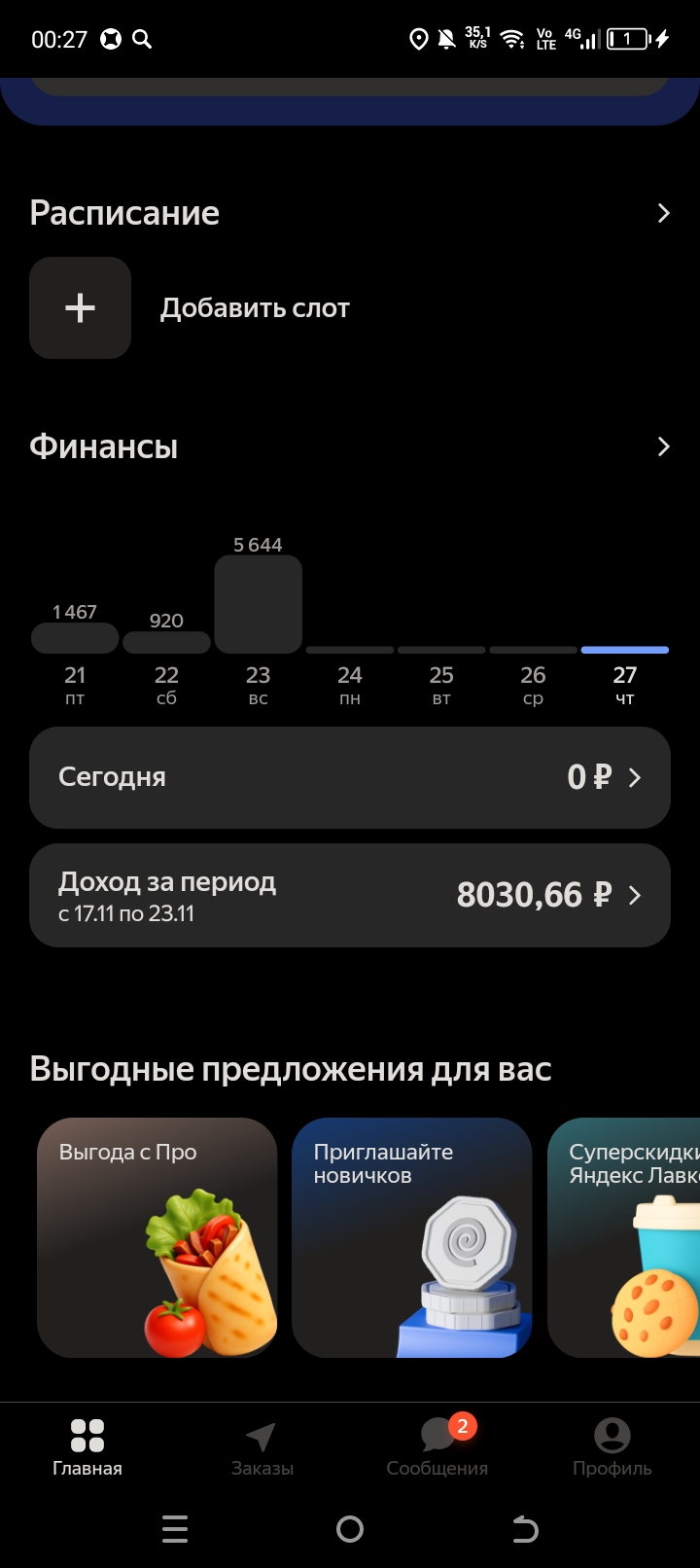Select the bar for the 22nd Saturday
Screen dimensions: 700x1568
pos(166,642)
